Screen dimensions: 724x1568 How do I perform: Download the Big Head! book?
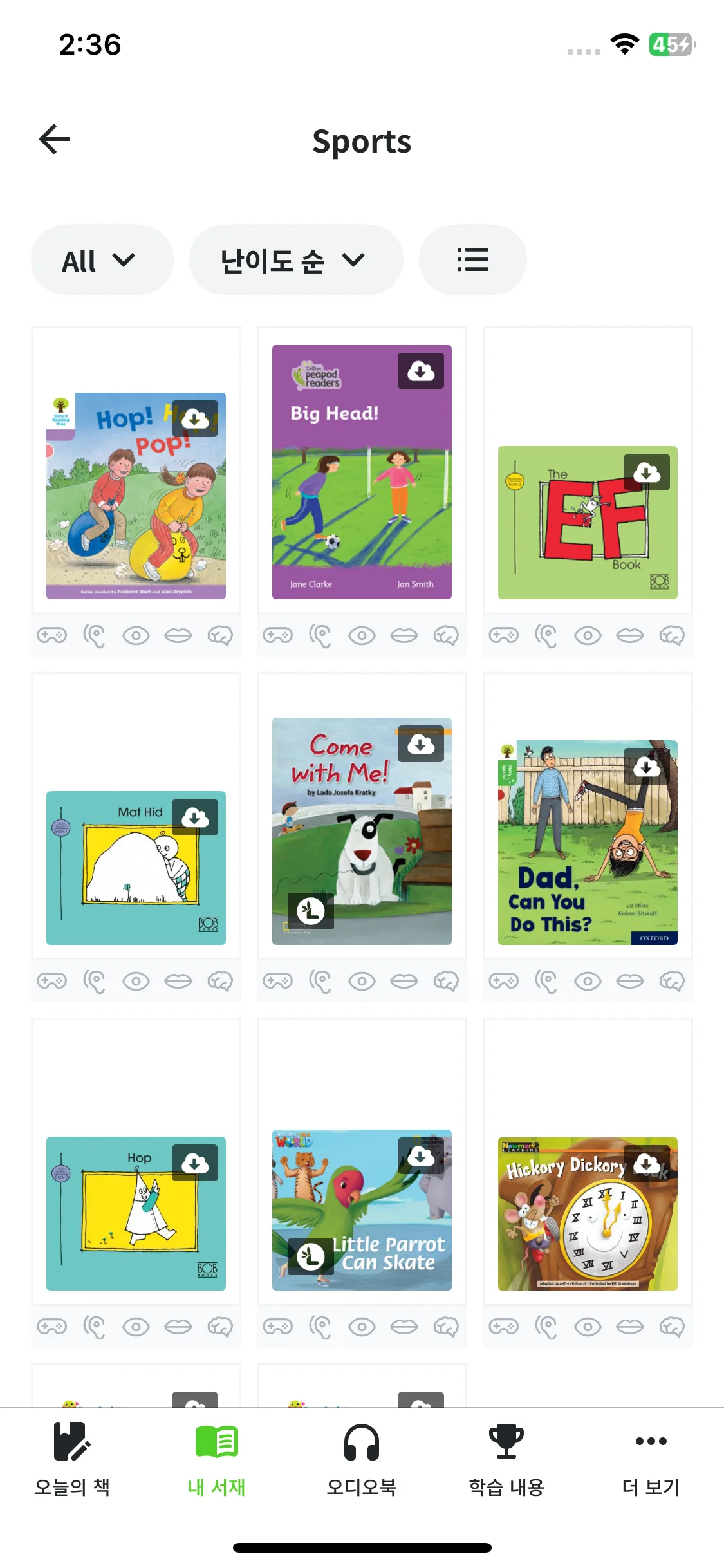click(x=420, y=371)
